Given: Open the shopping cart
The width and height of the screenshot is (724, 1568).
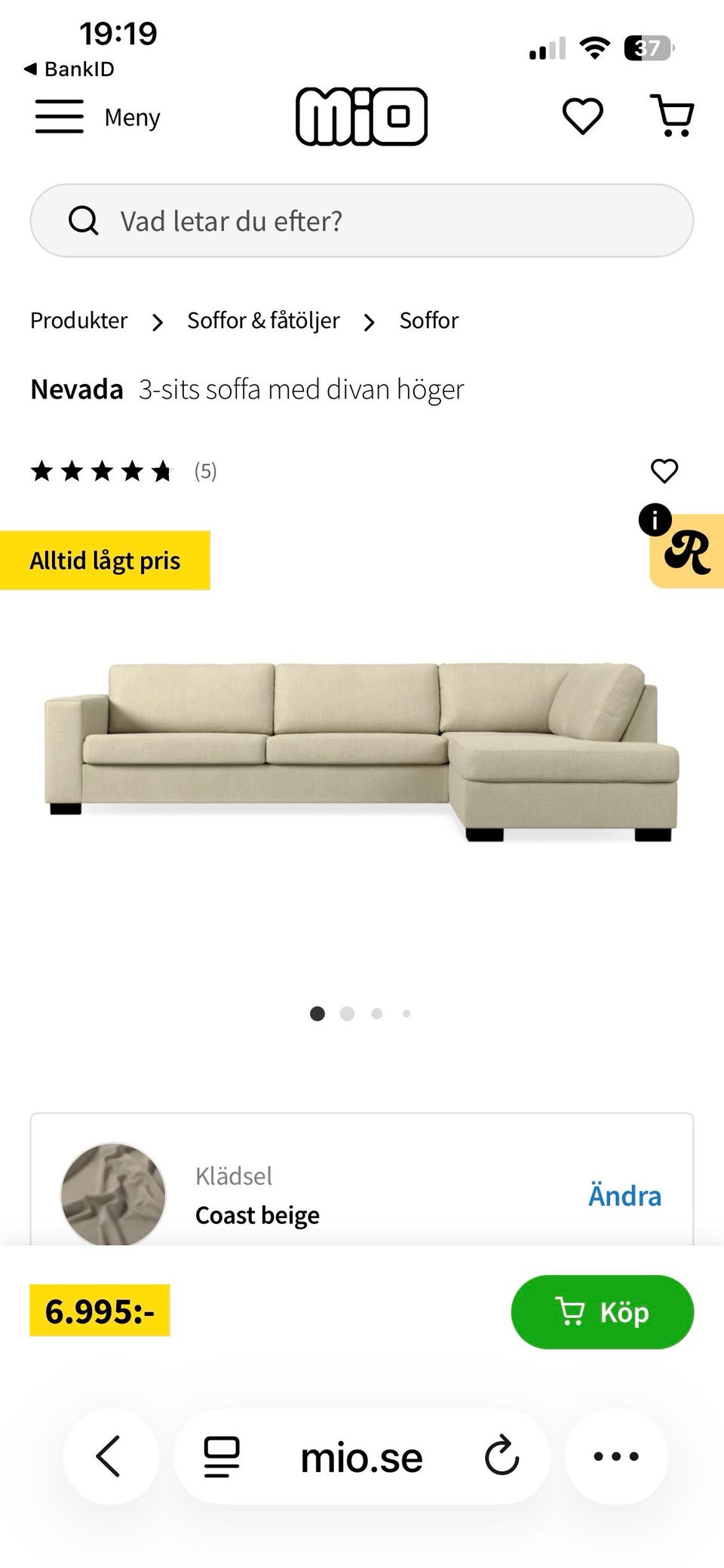Looking at the screenshot, I should point(671,116).
